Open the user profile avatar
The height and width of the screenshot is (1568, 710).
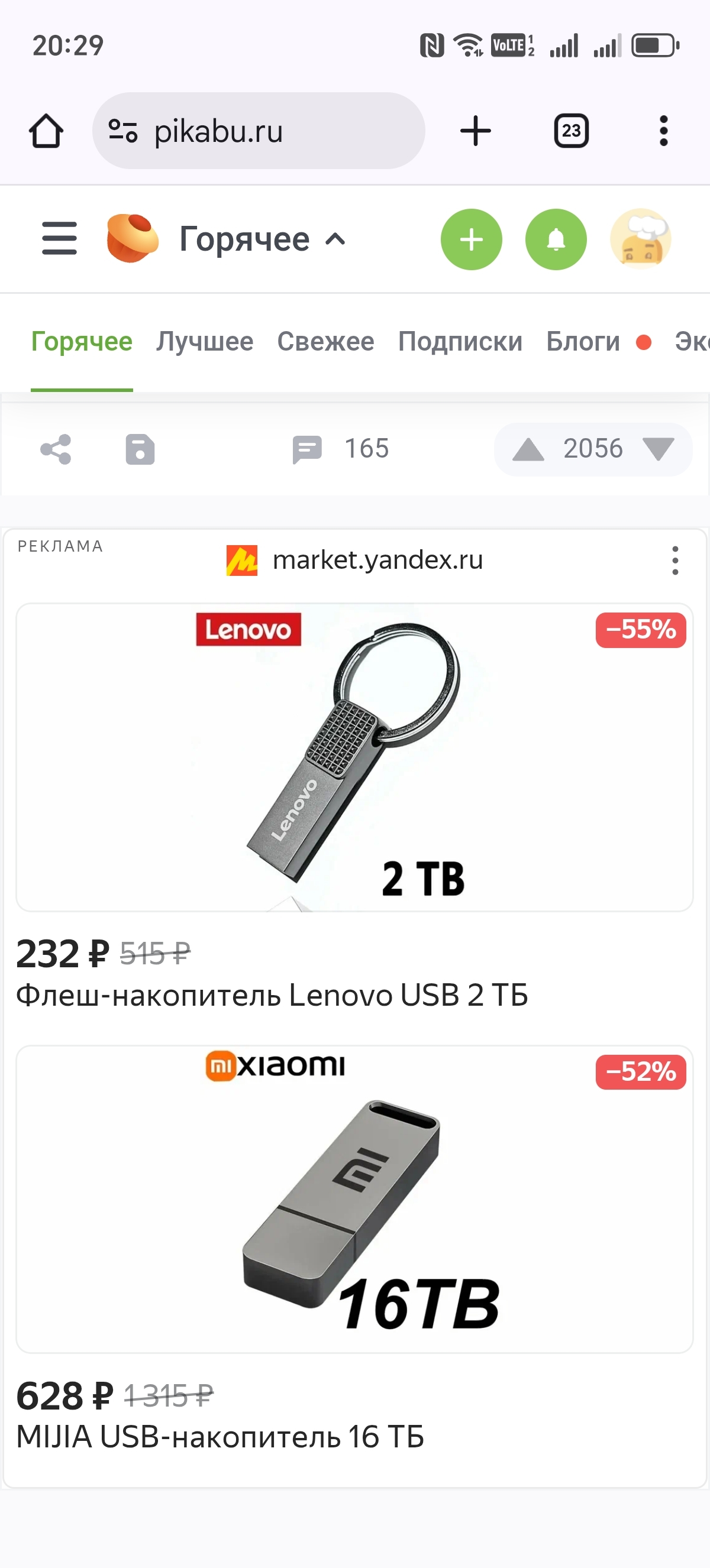[640, 239]
